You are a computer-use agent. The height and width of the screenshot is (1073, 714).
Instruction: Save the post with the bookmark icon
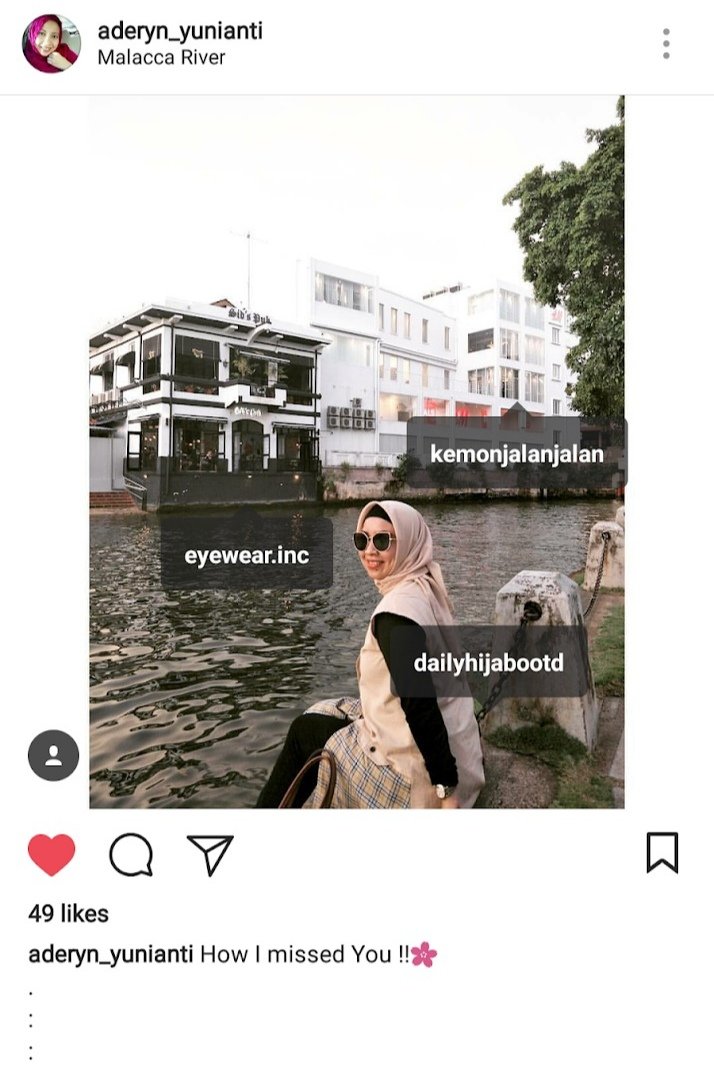662,853
